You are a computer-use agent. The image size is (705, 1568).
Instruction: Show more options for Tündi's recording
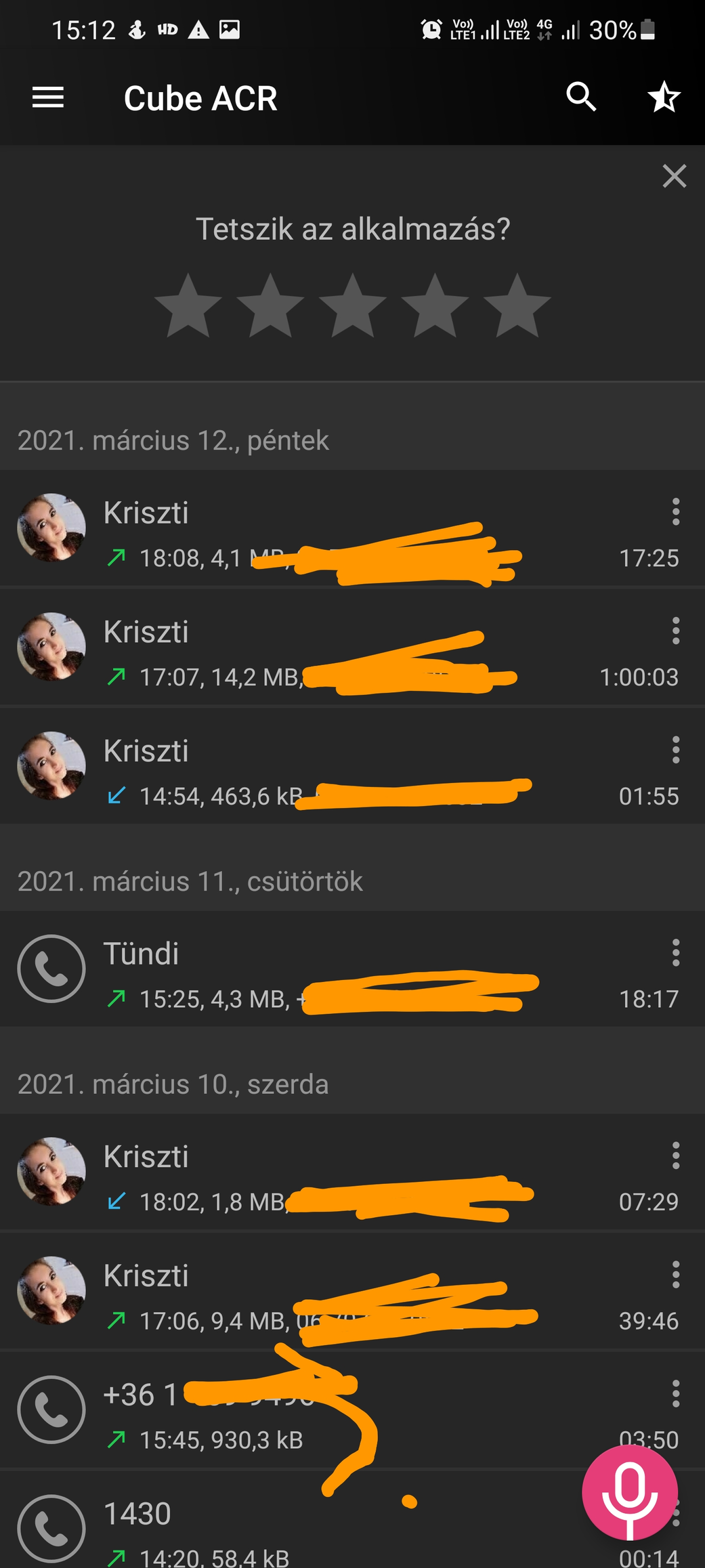tap(675, 953)
